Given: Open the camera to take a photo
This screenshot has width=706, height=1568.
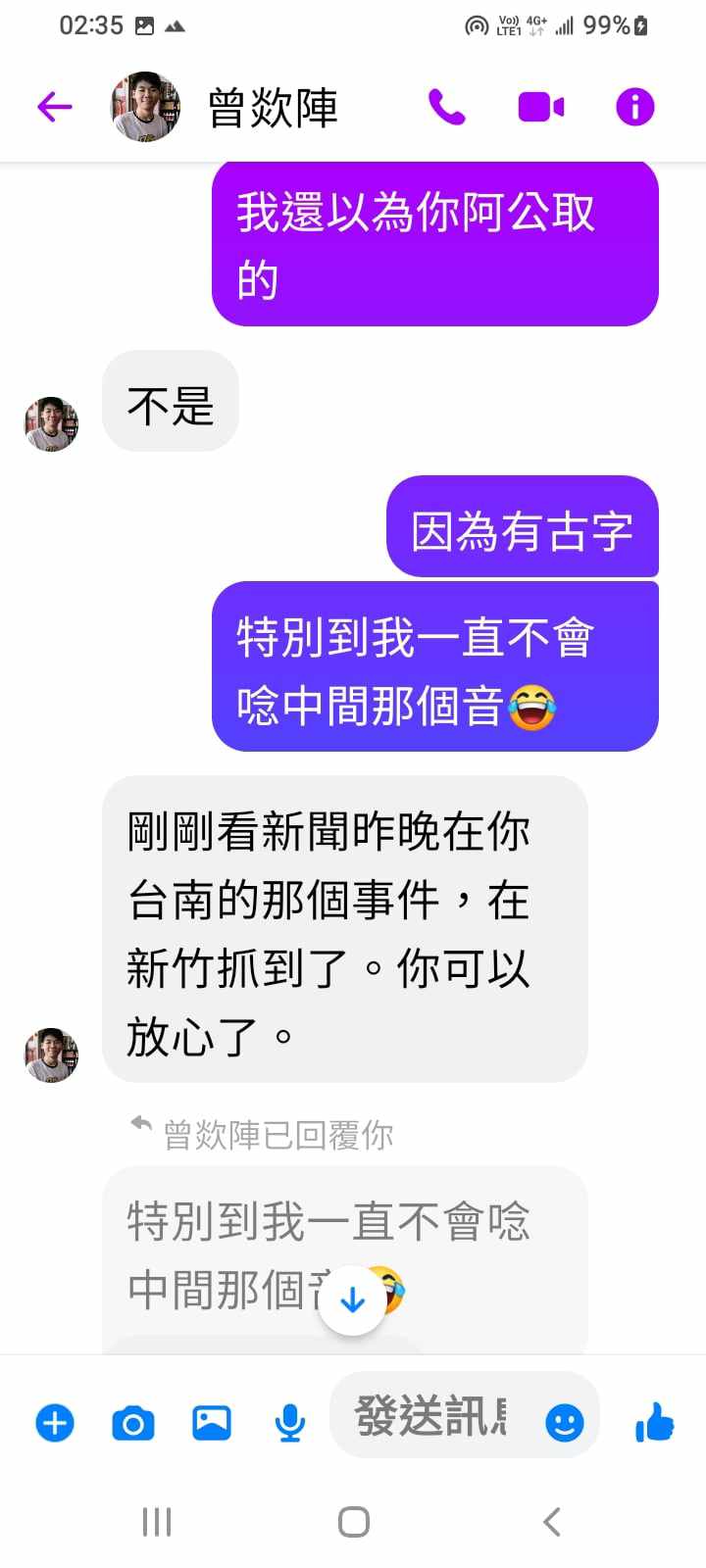Looking at the screenshot, I should pos(133,1422).
